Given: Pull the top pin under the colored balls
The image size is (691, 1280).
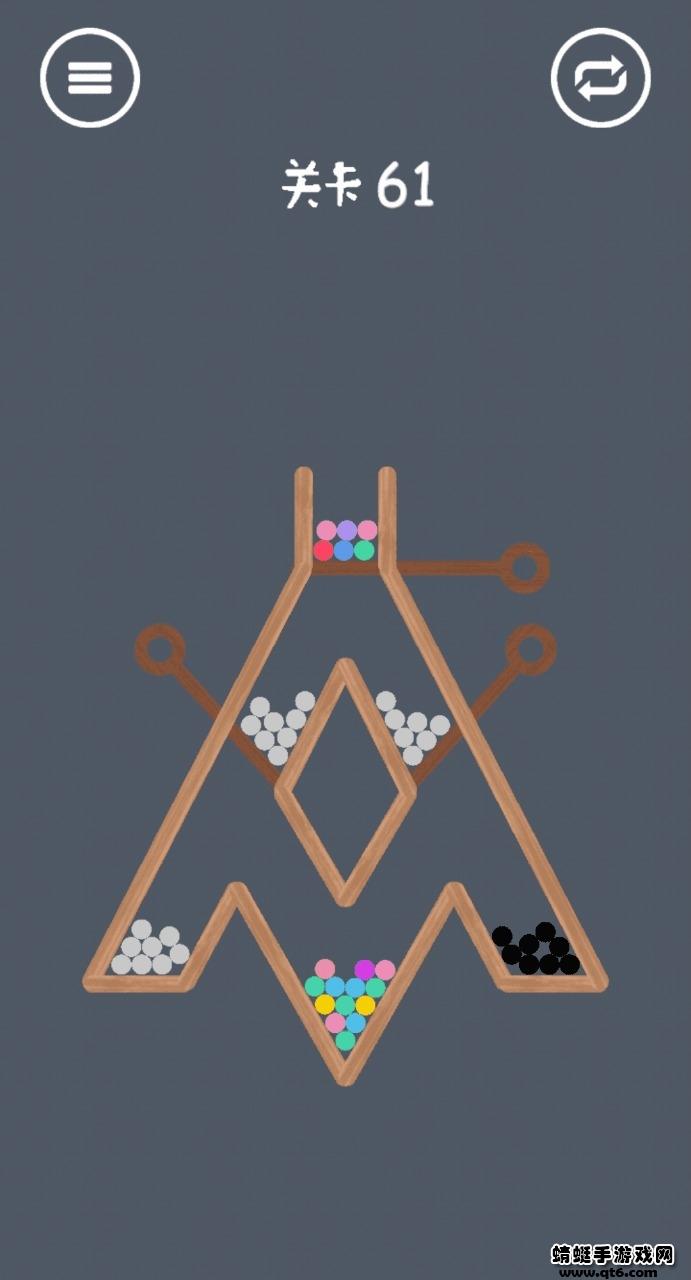Looking at the screenshot, I should click(x=525, y=568).
